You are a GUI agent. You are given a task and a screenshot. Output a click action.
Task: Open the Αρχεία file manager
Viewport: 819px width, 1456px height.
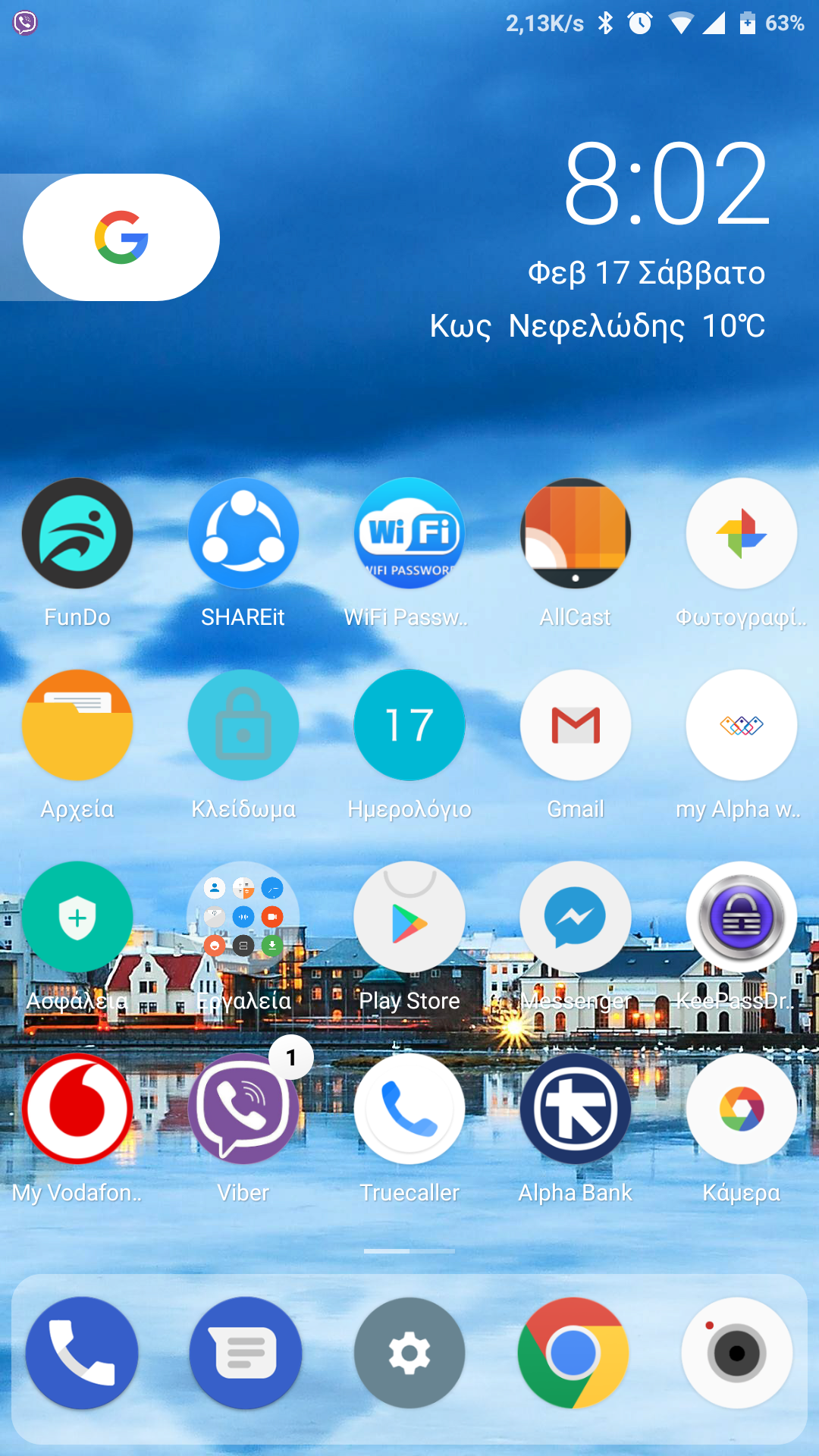(x=77, y=725)
